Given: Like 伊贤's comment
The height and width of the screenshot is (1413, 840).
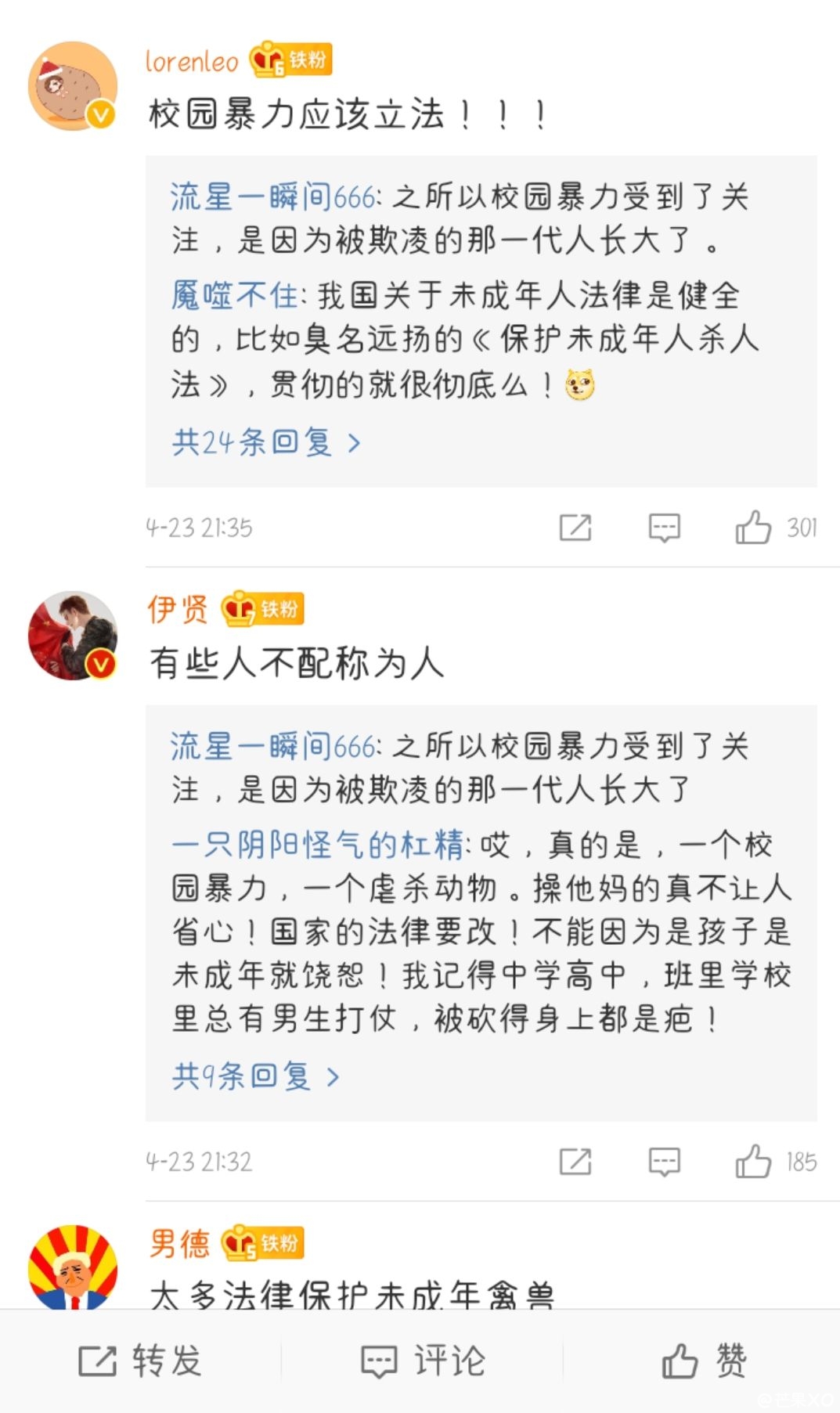Looking at the screenshot, I should point(753,1162).
